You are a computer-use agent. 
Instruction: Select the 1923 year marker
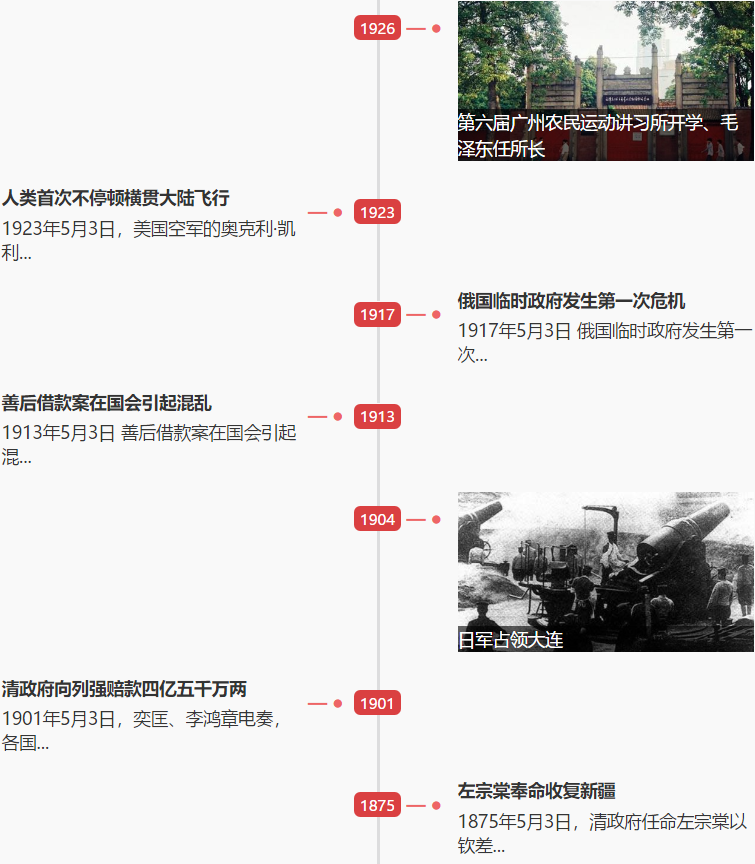coord(377,212)
